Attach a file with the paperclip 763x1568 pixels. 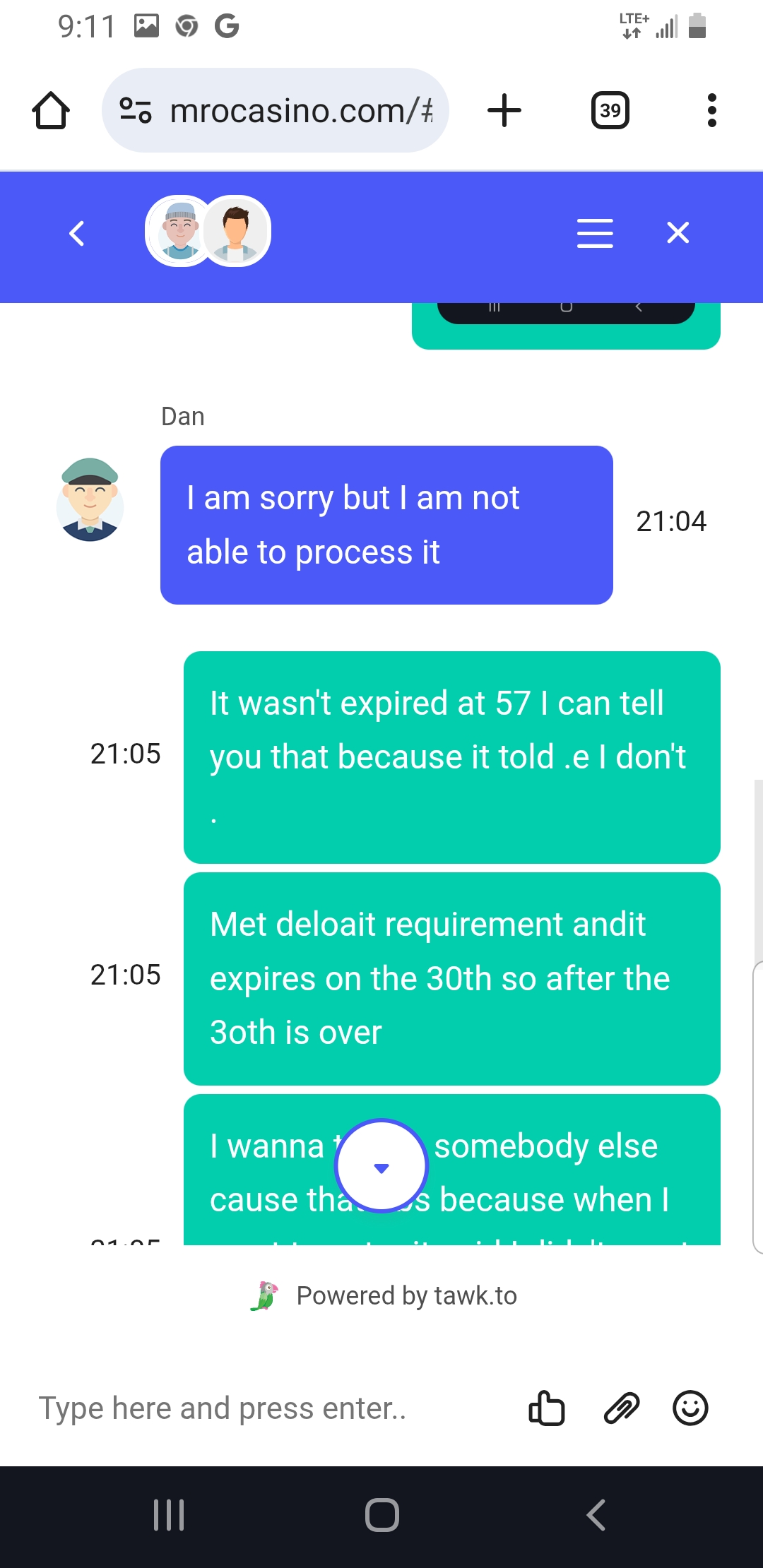[621, 1408]
